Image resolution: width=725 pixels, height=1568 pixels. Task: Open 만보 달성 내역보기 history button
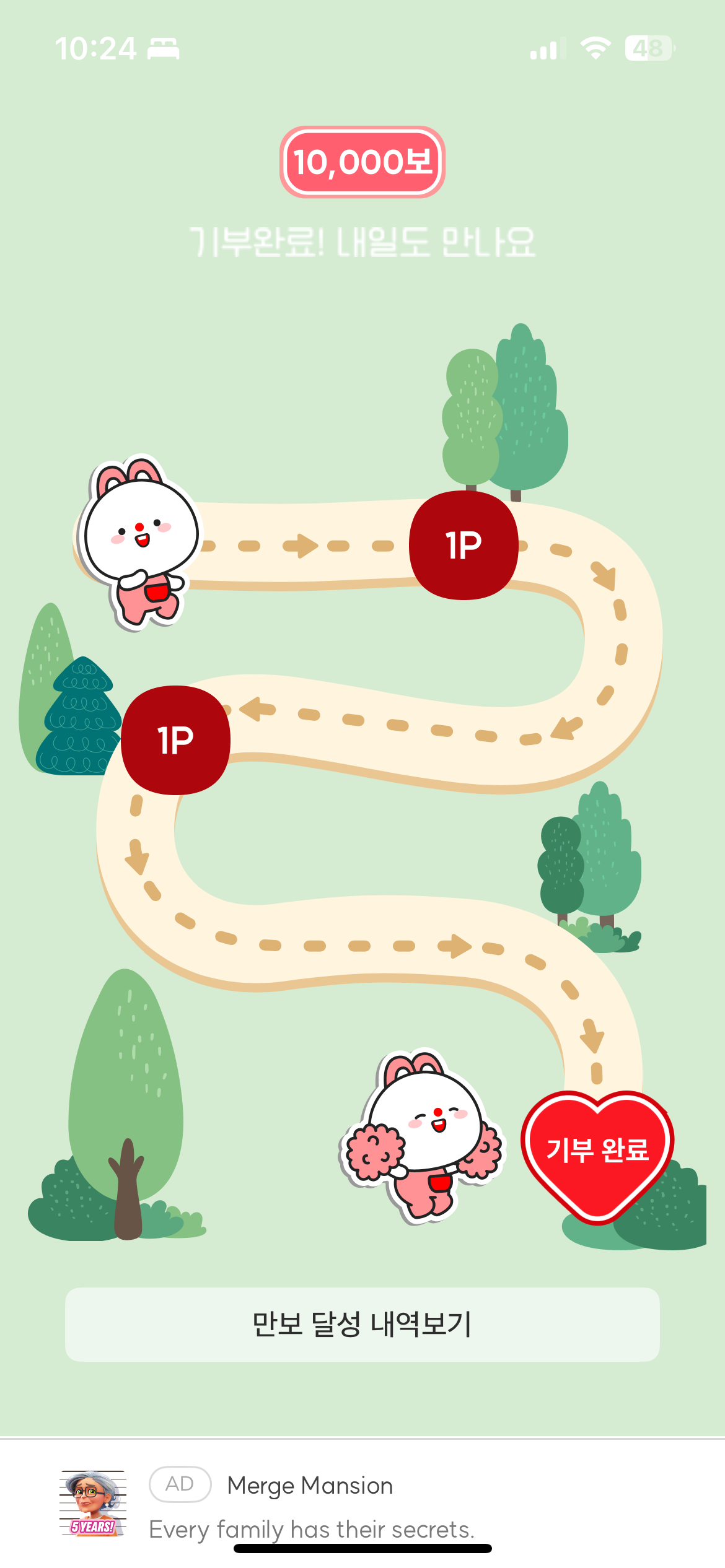[362, 1324]
